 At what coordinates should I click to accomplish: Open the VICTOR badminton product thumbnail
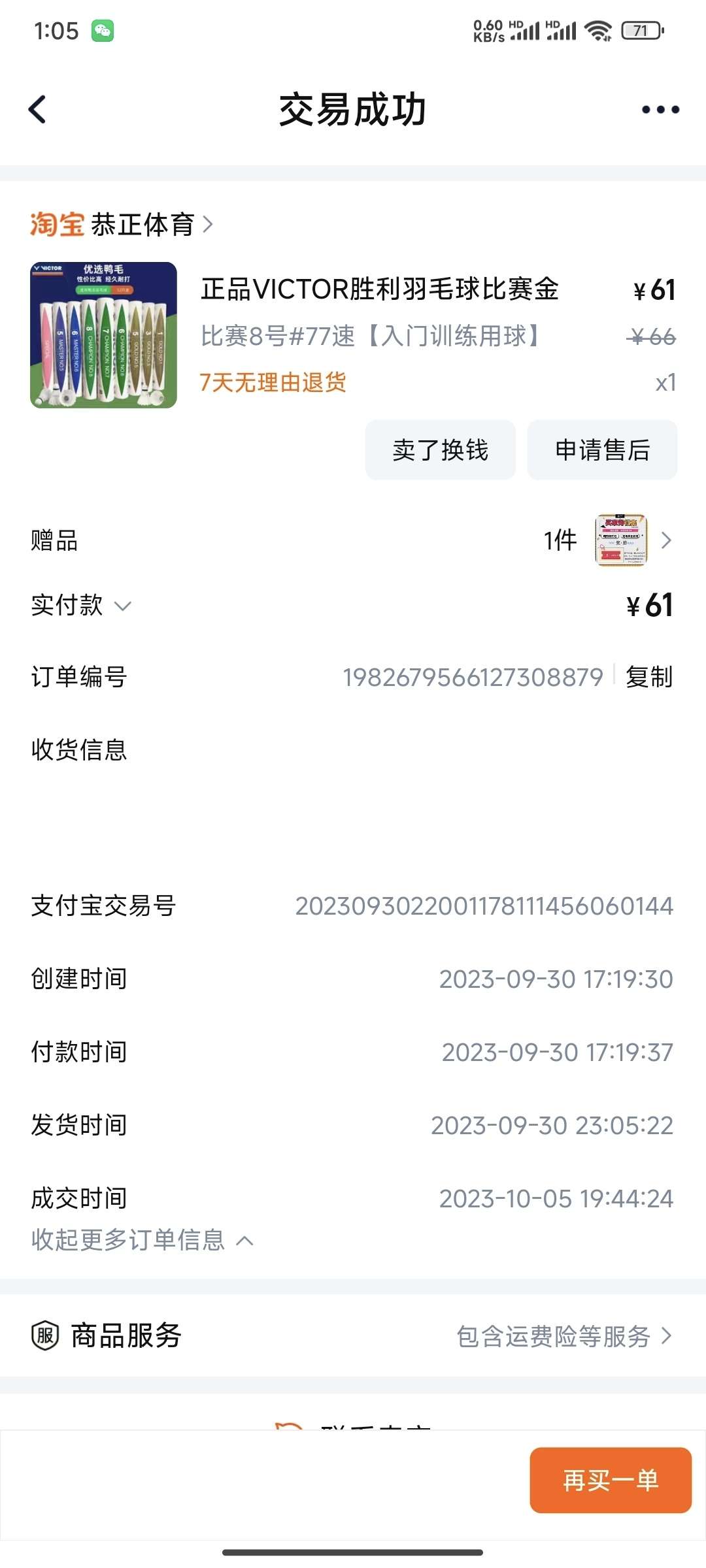[x=103, y=335]
